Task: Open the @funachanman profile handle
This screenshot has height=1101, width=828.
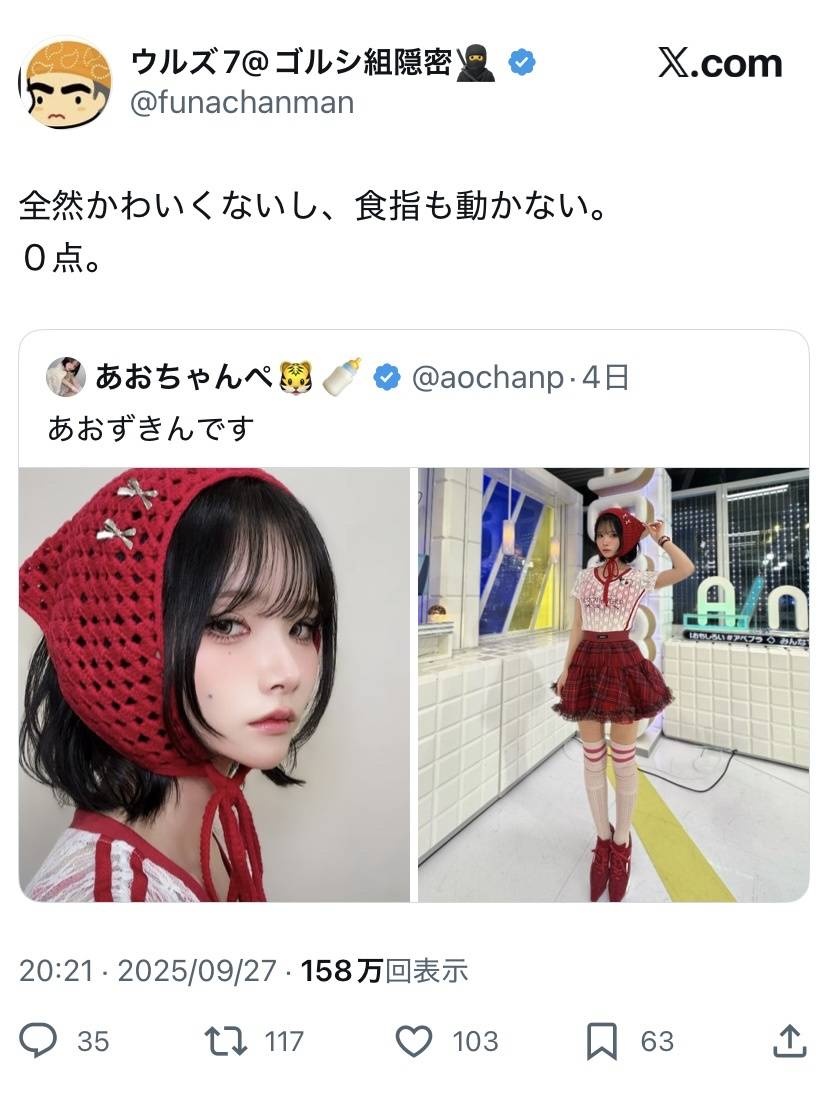Action: [x=242, y=103]
